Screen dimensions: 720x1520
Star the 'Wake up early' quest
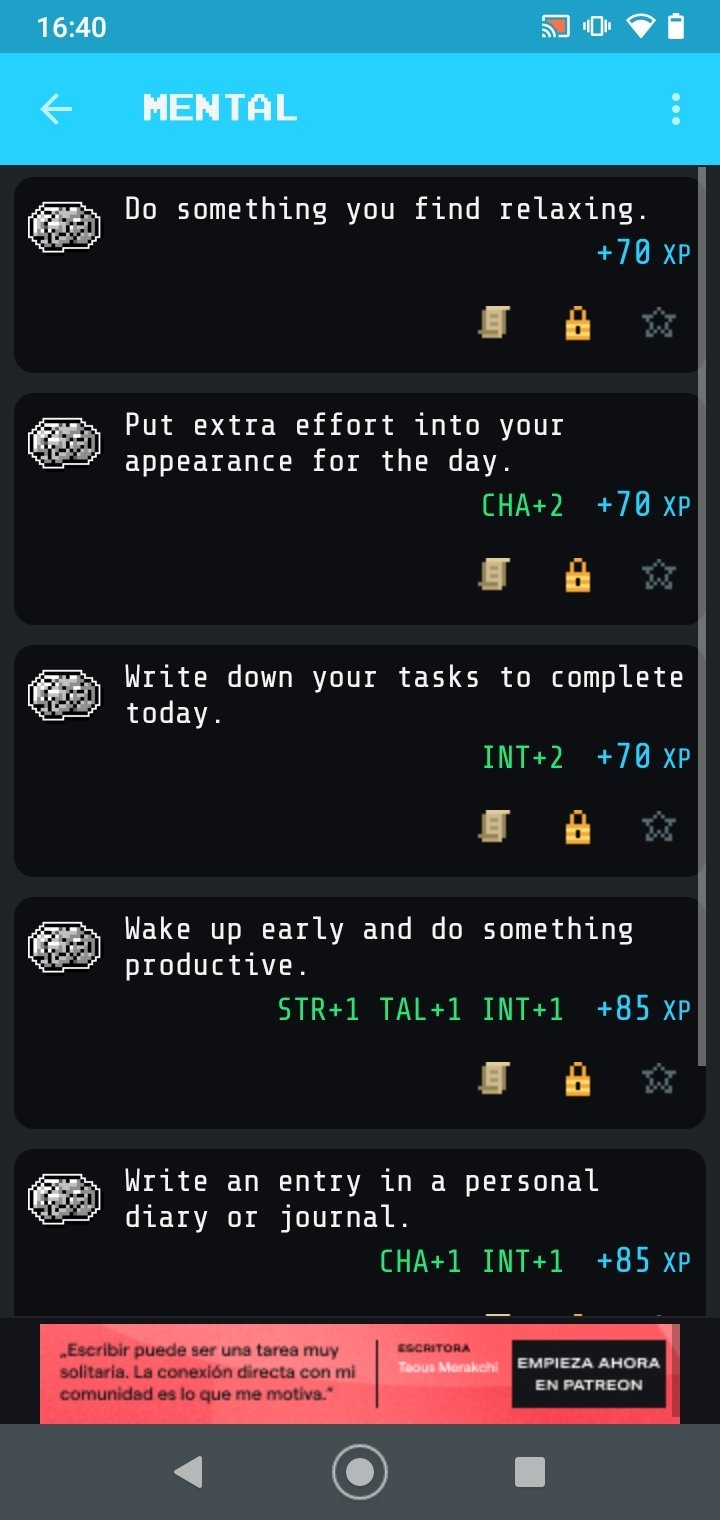[x=659, y=1079]
